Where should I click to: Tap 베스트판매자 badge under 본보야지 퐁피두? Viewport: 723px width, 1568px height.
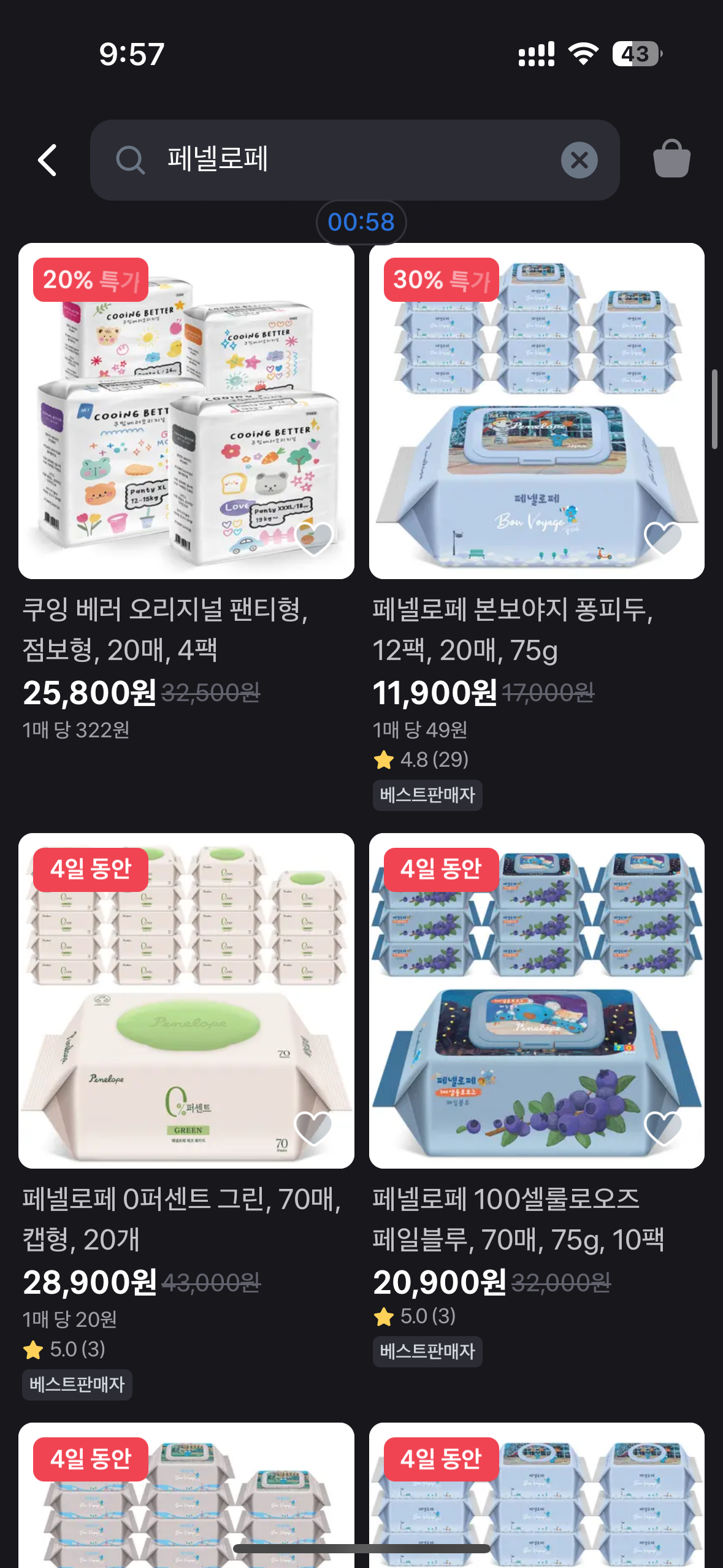427,796
